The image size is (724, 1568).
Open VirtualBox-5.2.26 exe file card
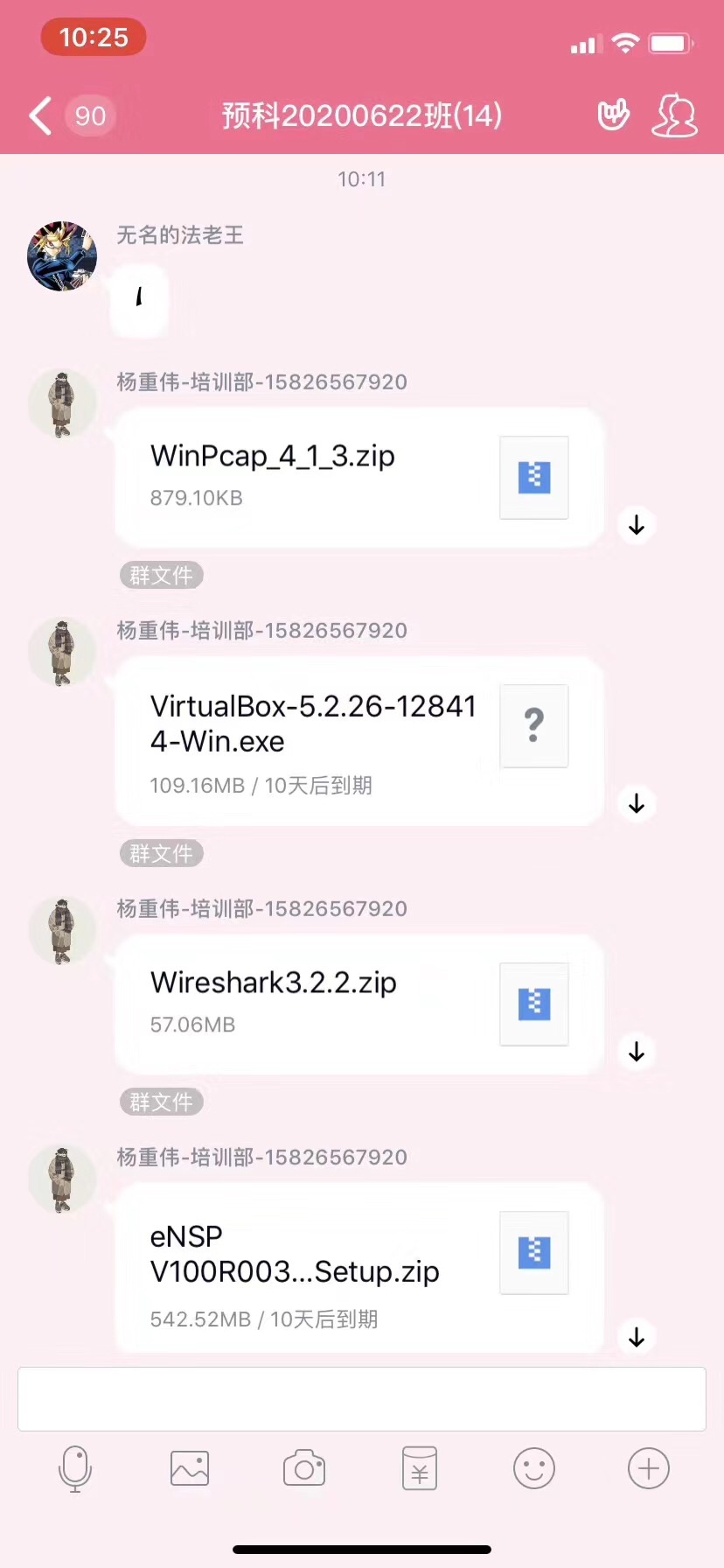pyautogui.click(x=359, y=740)
